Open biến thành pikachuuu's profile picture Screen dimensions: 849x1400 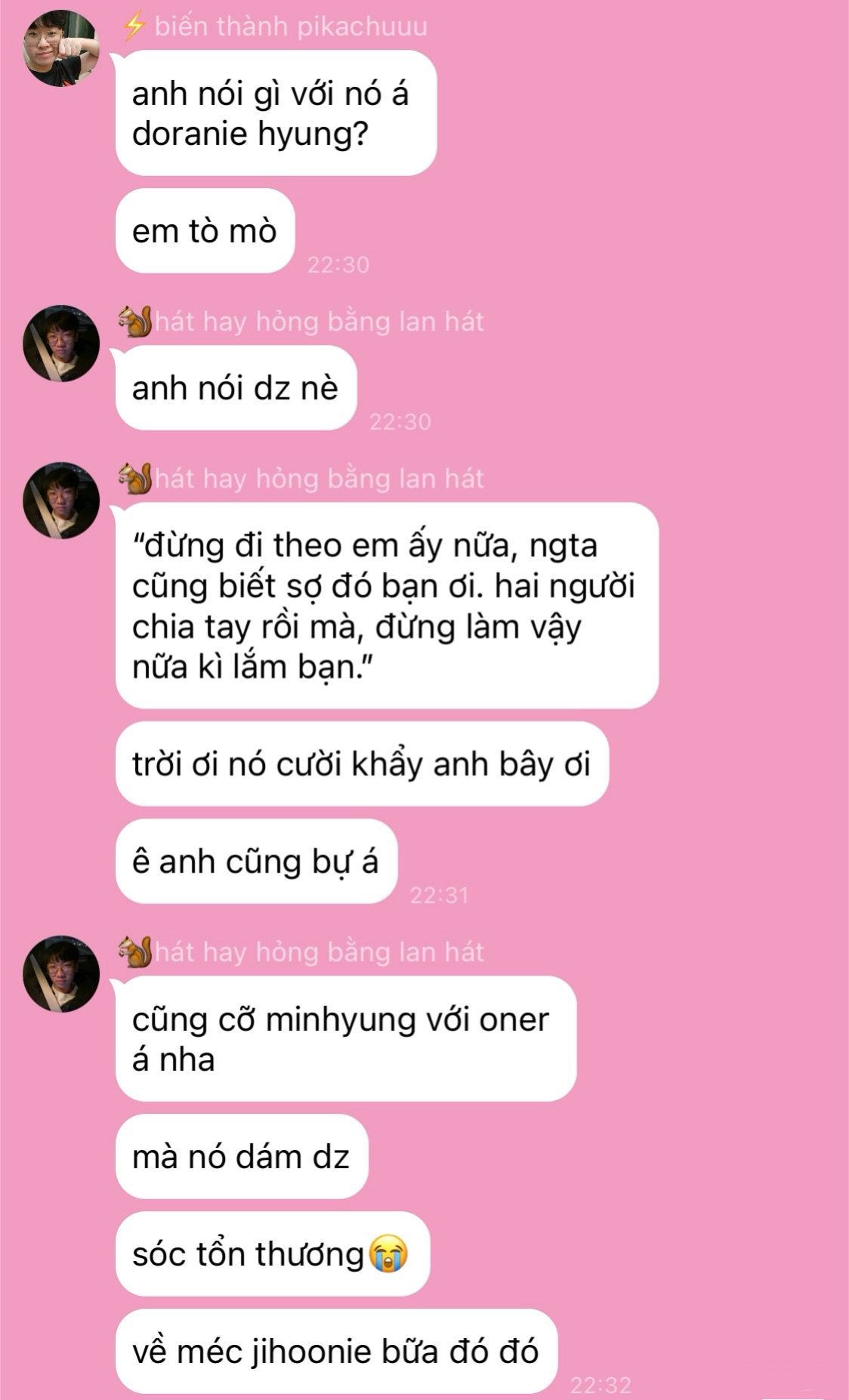point(61,48)
